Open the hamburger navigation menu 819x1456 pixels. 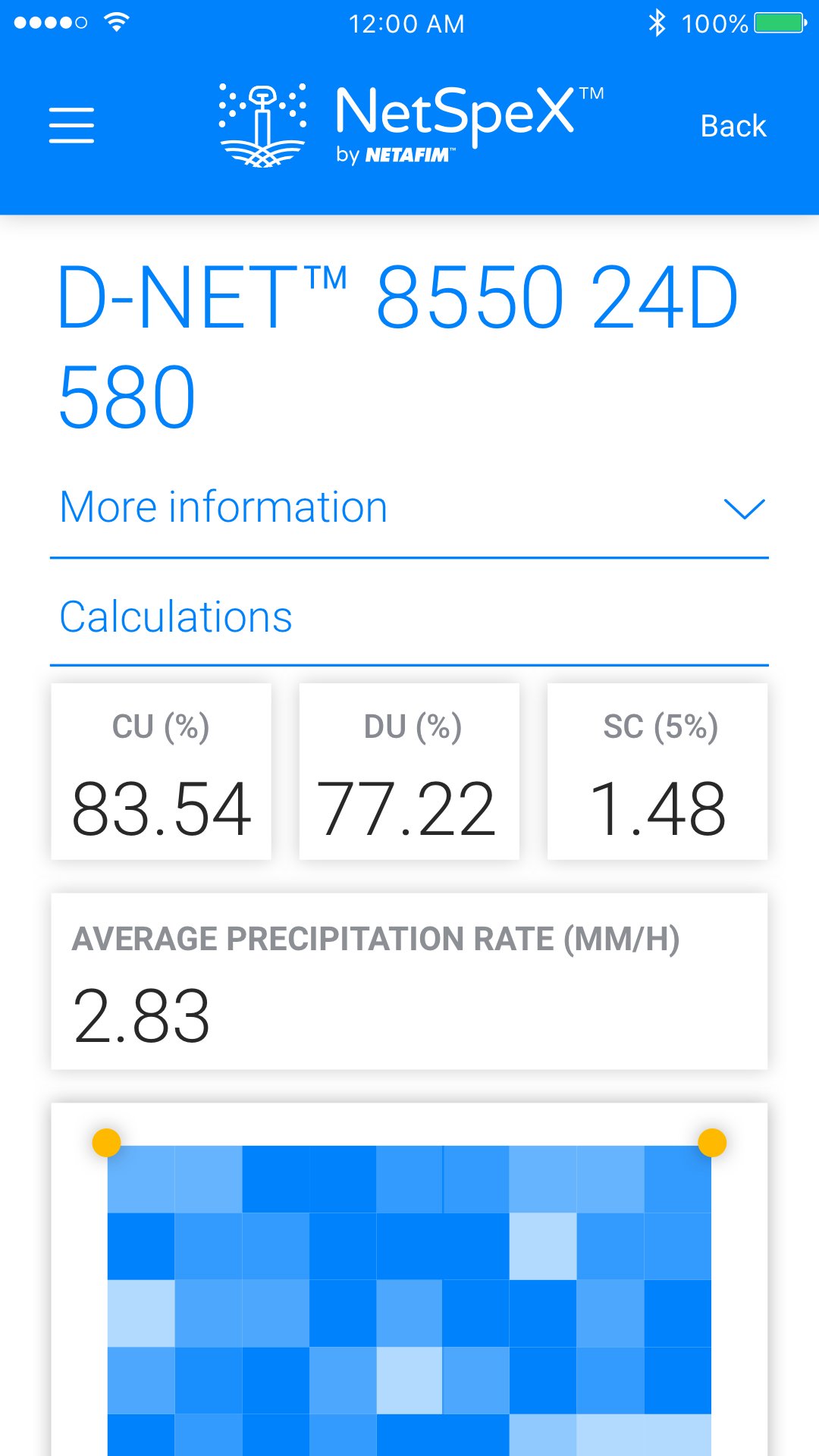click(x=71, y=125)
